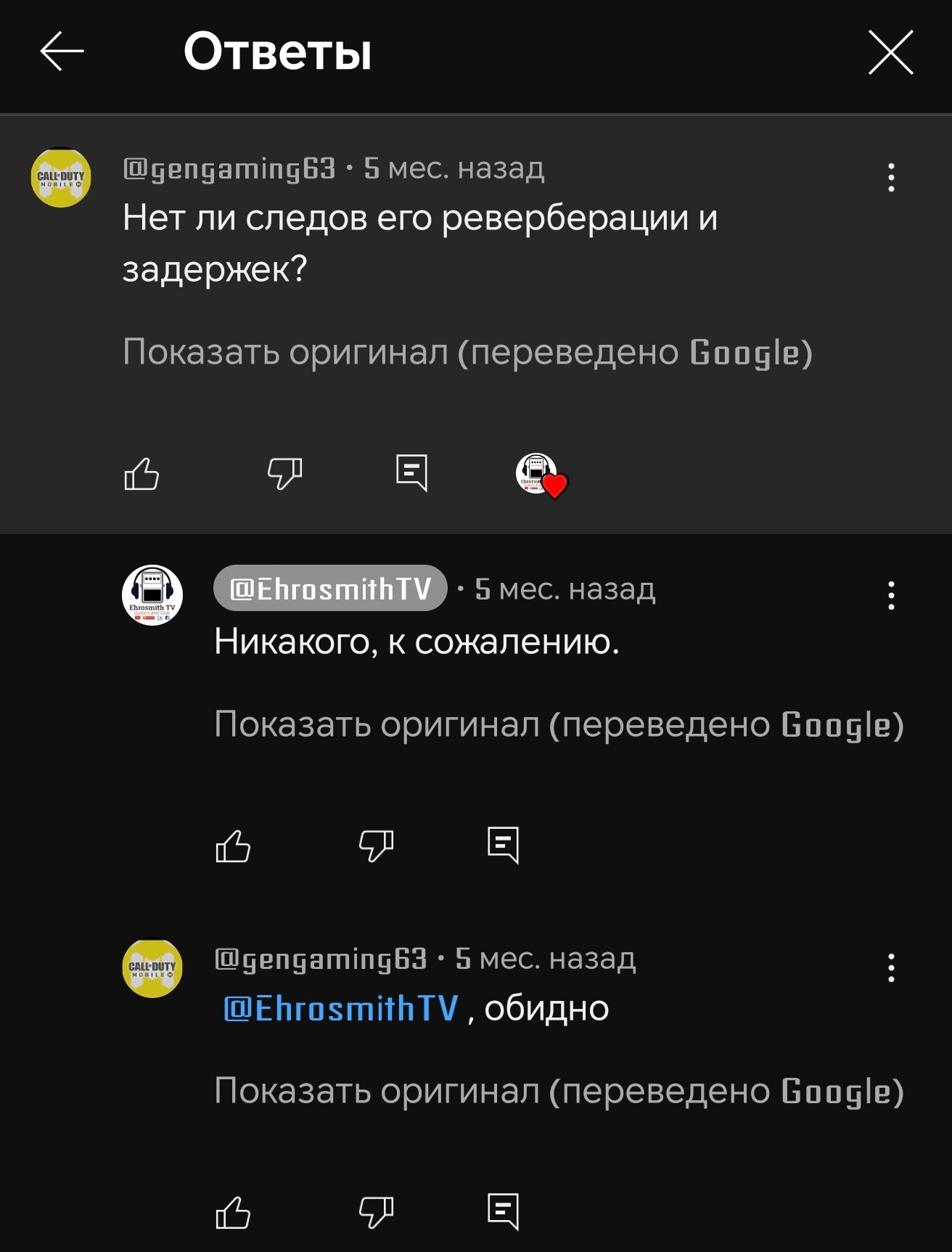
Task: Close the Ответы replies panel
Action: (x=890, y=52)
